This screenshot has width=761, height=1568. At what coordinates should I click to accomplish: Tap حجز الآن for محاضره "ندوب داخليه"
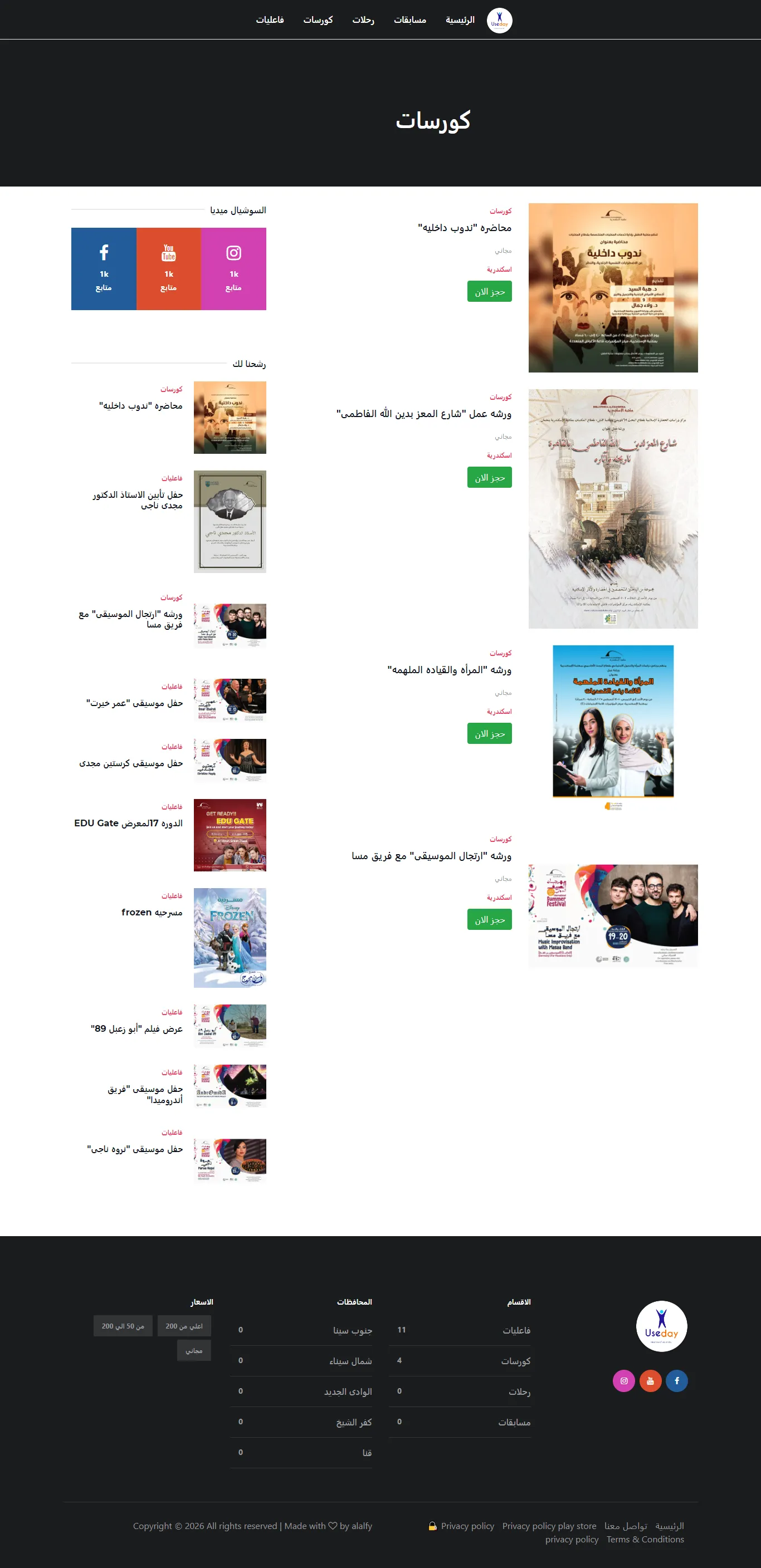tap(490, 292)
